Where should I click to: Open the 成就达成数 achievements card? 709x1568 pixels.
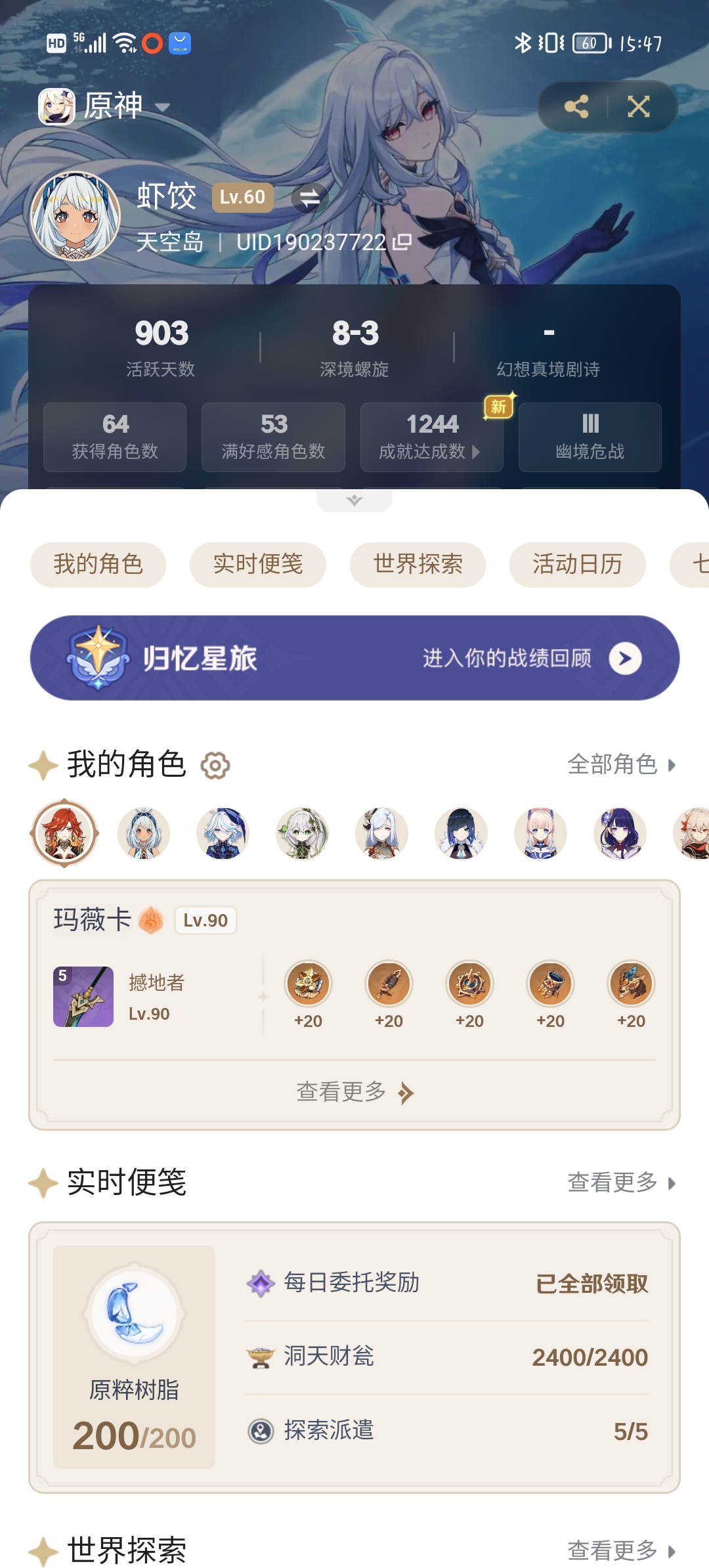[x=431, y=437]
